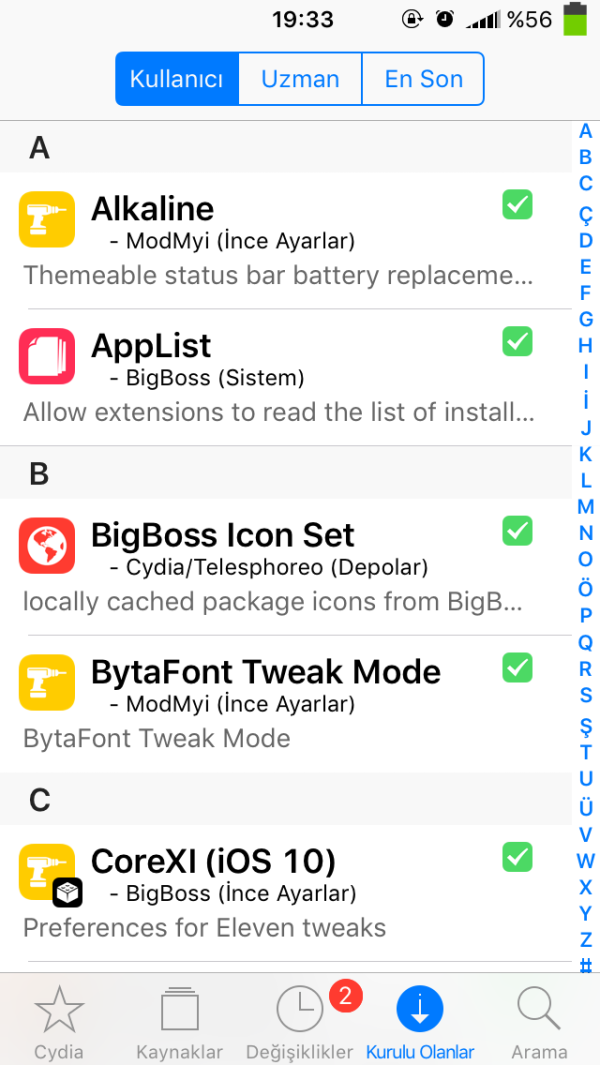
Task: Select the Kurulu Olanlar tab
Action: [x=420, y=1022]
